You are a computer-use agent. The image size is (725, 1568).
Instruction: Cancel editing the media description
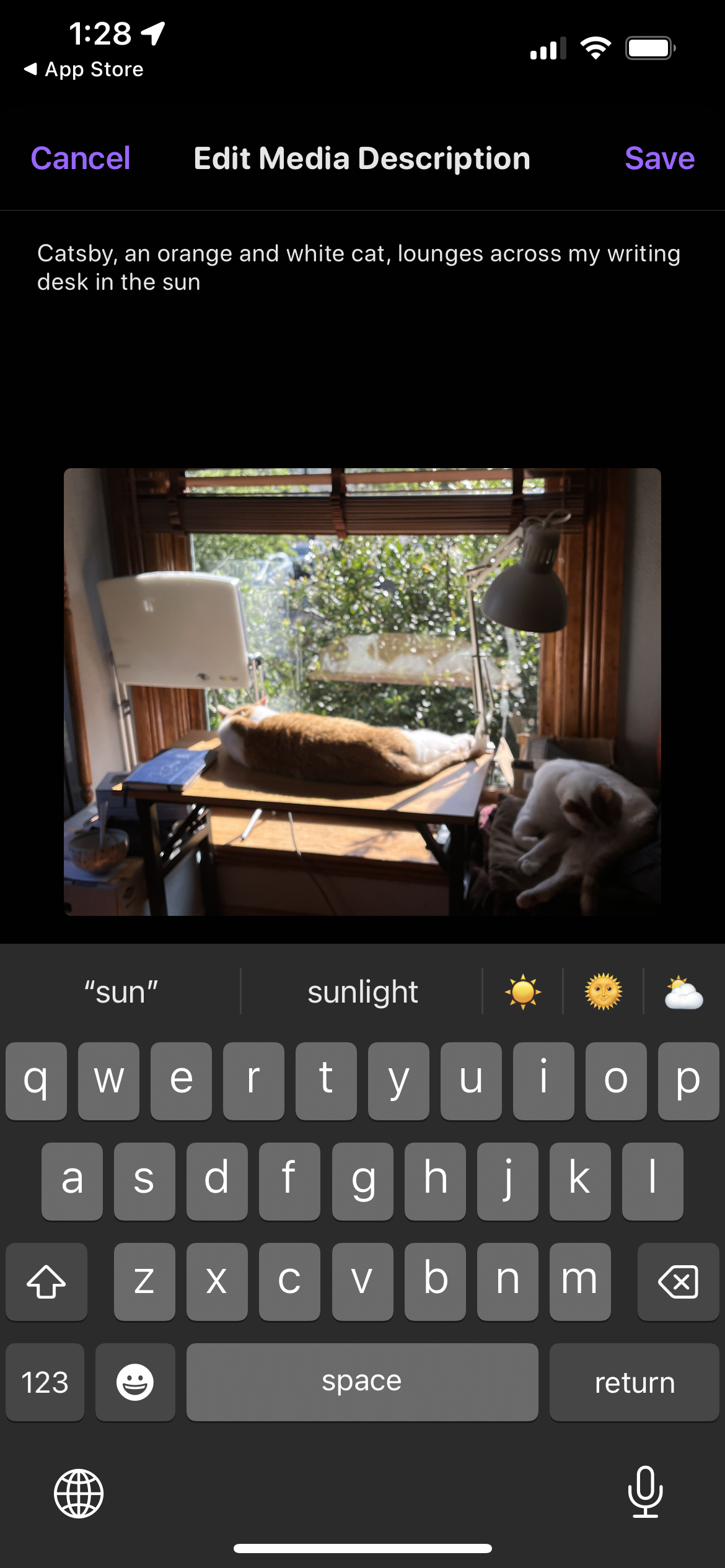pos(81,158)
